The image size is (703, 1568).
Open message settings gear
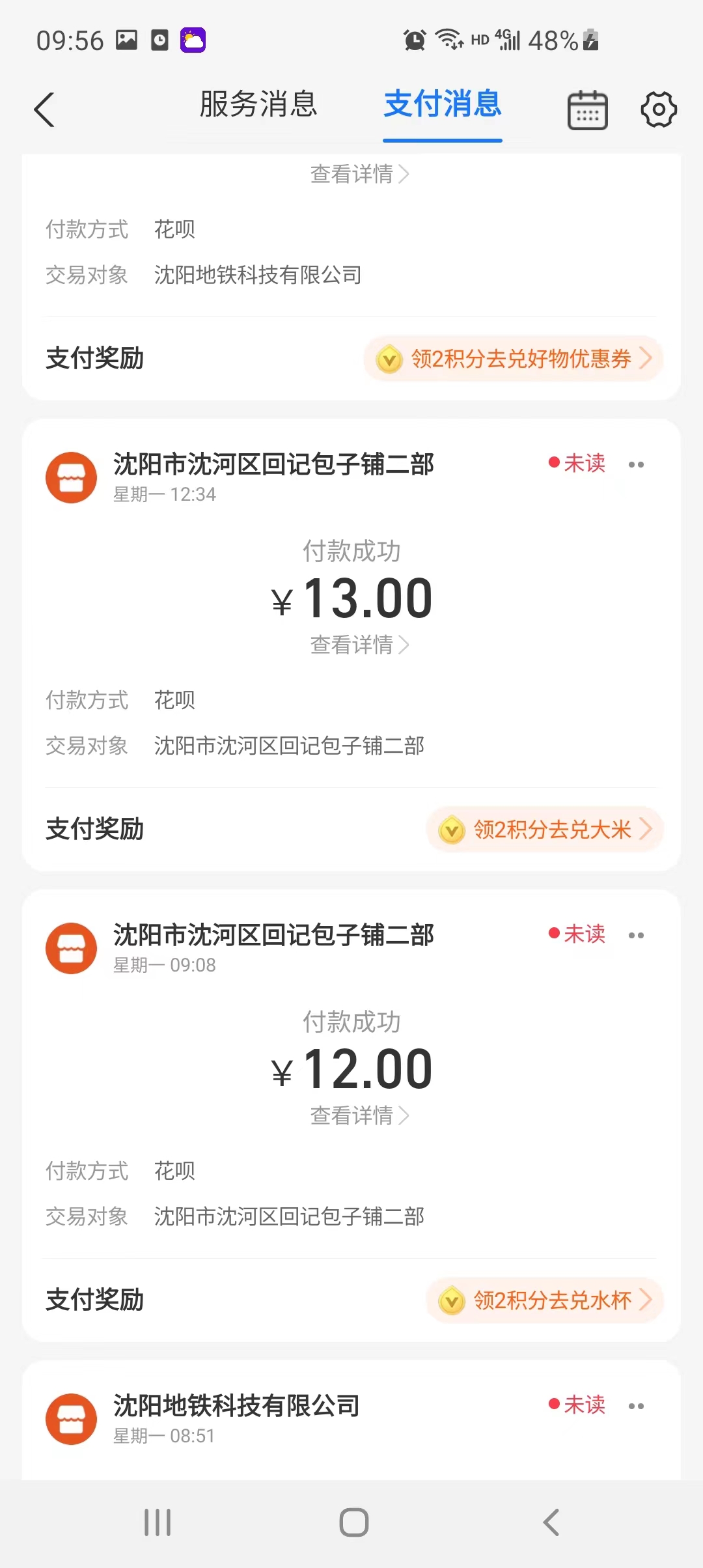(x=659, y=109)
